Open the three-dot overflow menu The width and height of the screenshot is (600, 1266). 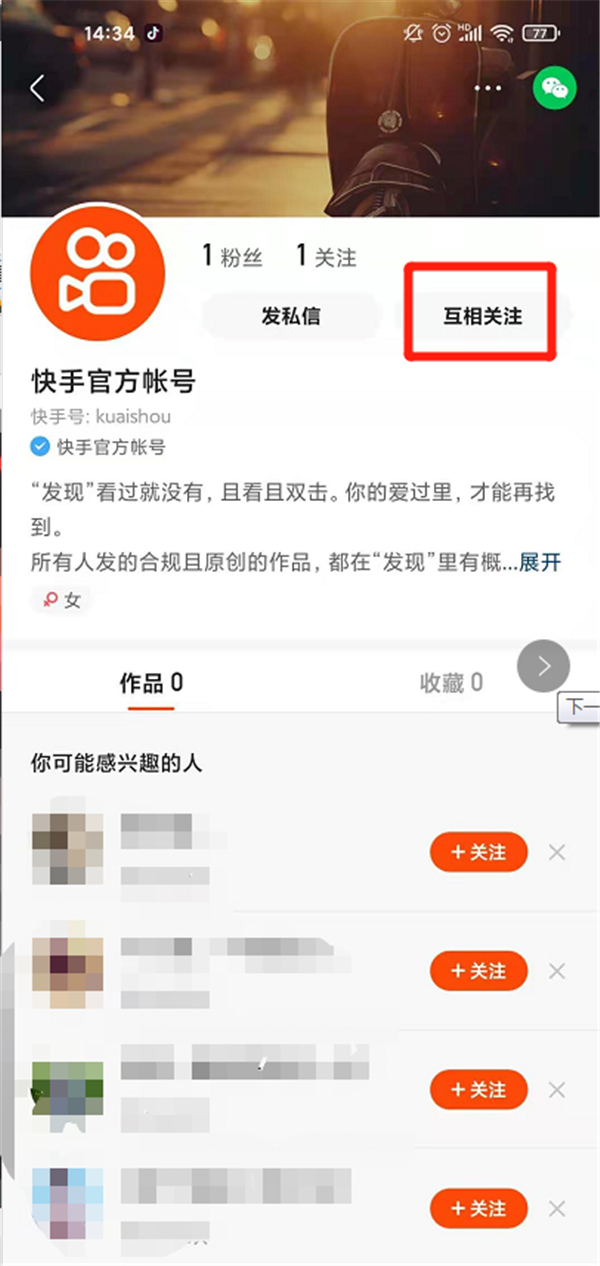pyautogui.click(x=488, y=88)
